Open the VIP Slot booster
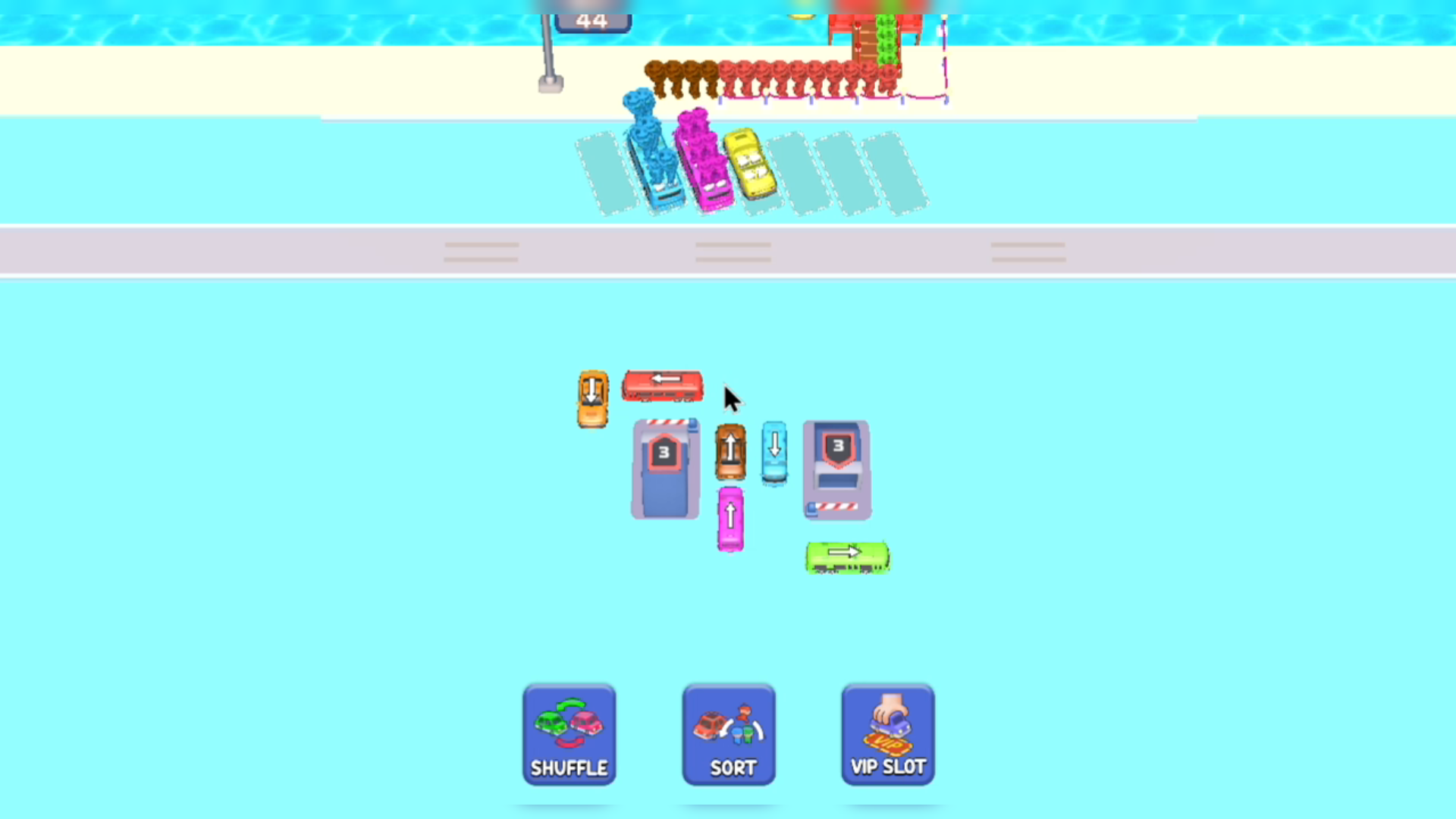 click(x=887, y=734)
